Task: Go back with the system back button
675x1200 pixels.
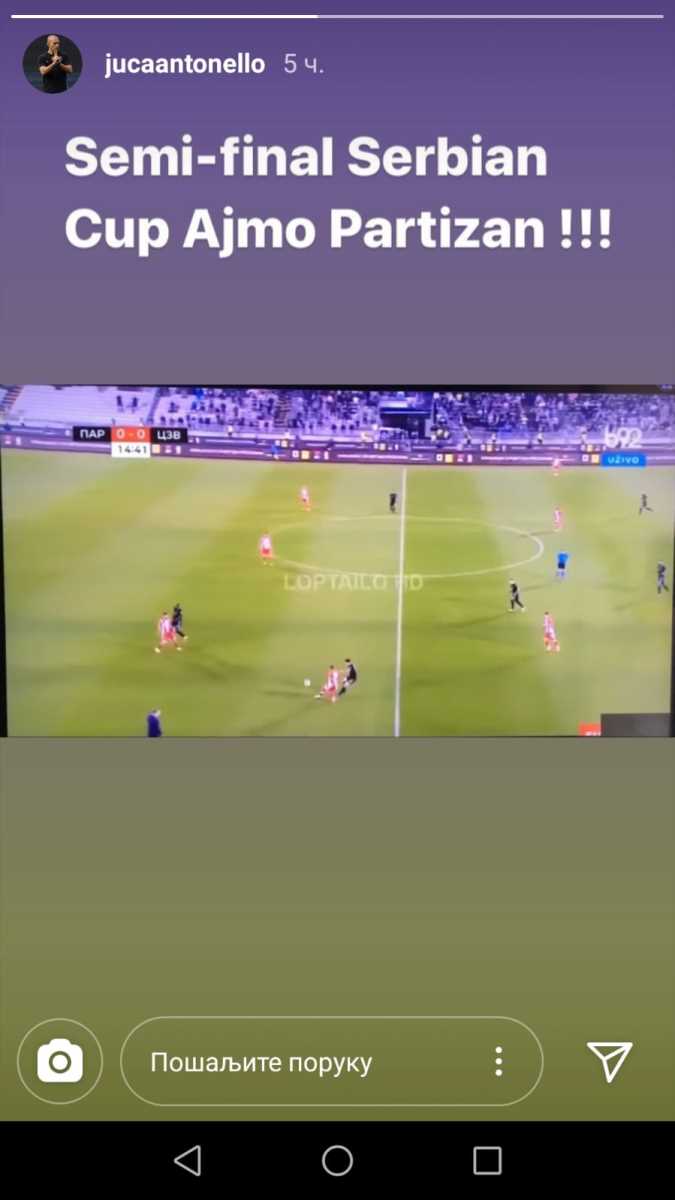Action: click(187, 1160)
